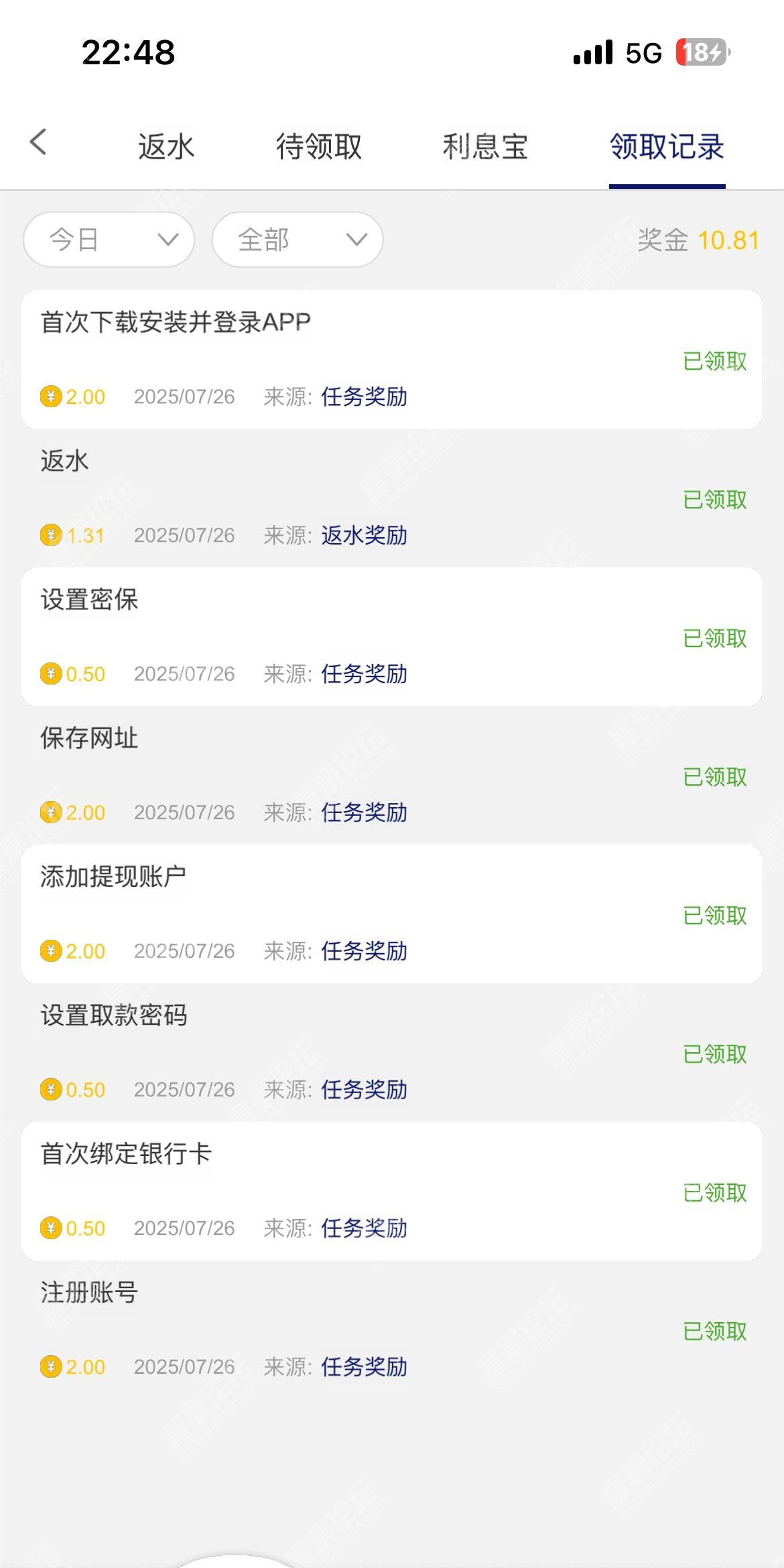Select the 领取记录 tab

click(667, 147)
